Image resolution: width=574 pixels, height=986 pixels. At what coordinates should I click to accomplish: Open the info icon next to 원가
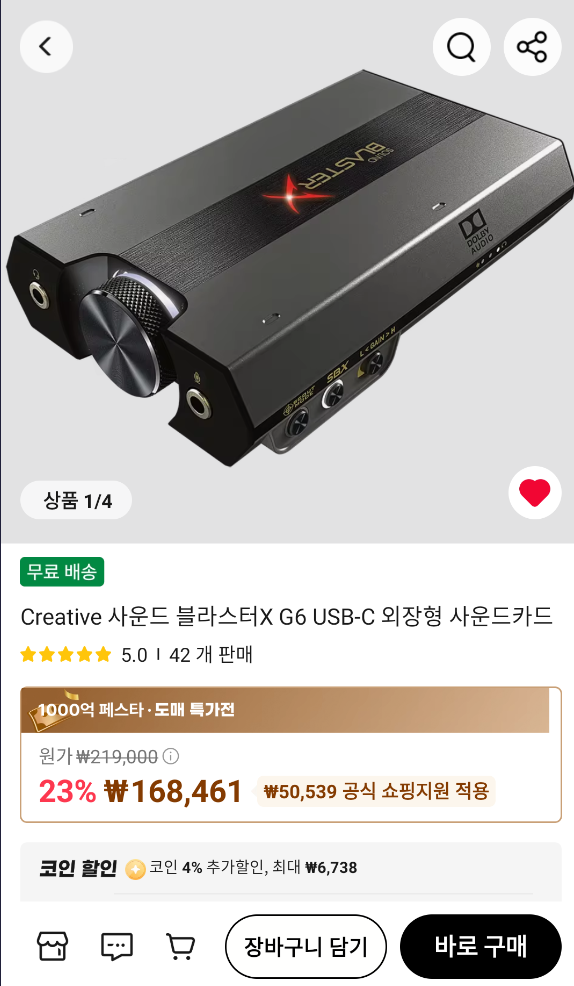170,756
